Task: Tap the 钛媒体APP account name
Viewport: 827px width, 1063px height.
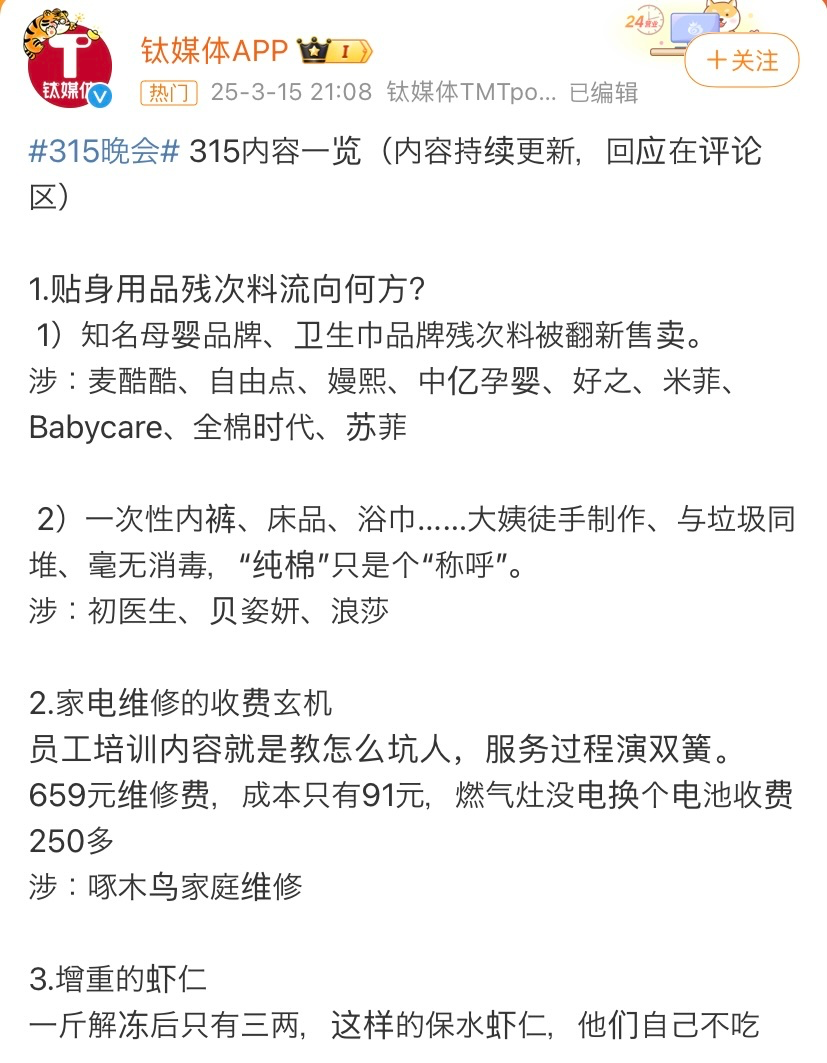Action: coord(214,48)
